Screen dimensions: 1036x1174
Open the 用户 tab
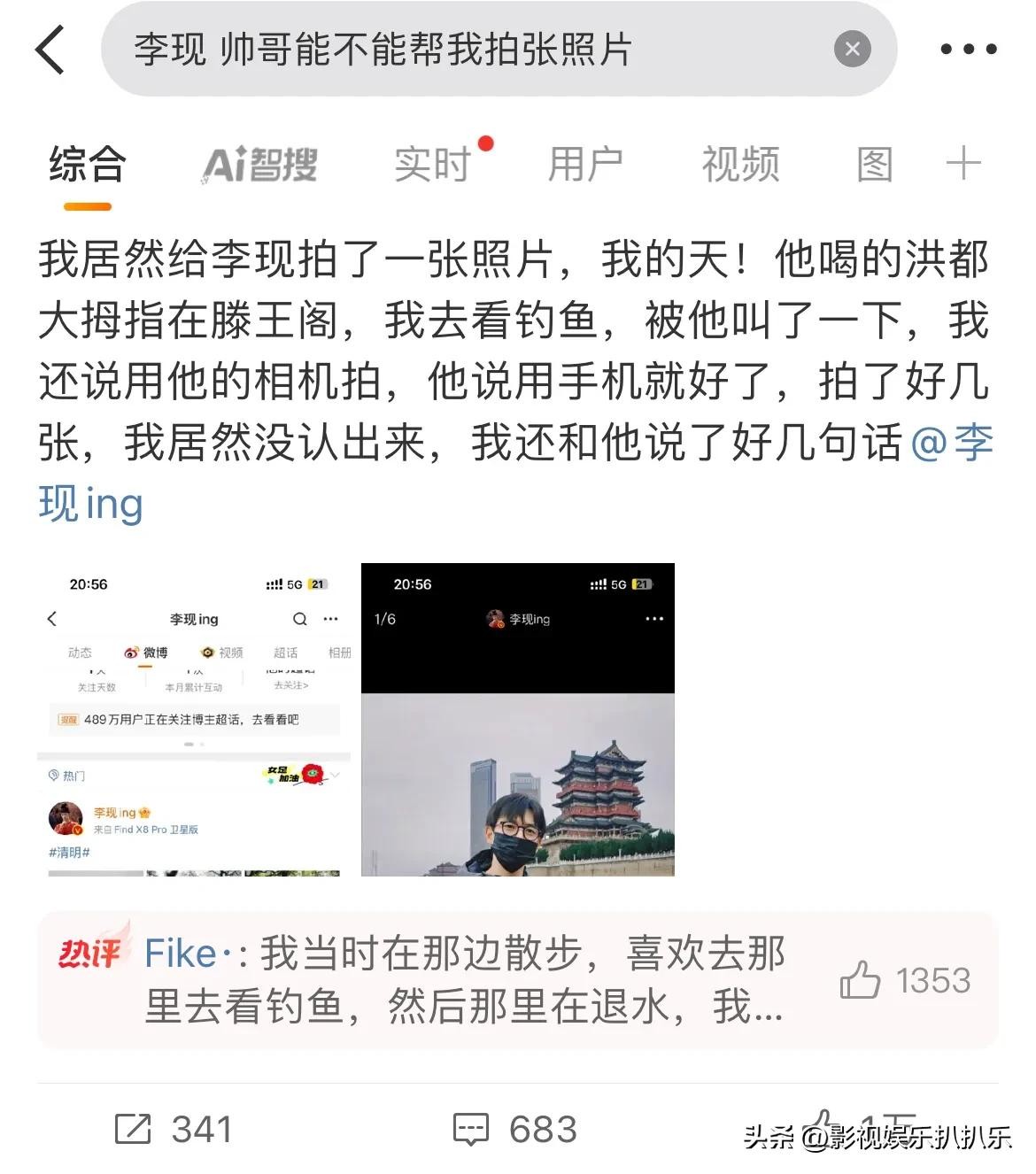pyautogui.click(x=585, y=166)
